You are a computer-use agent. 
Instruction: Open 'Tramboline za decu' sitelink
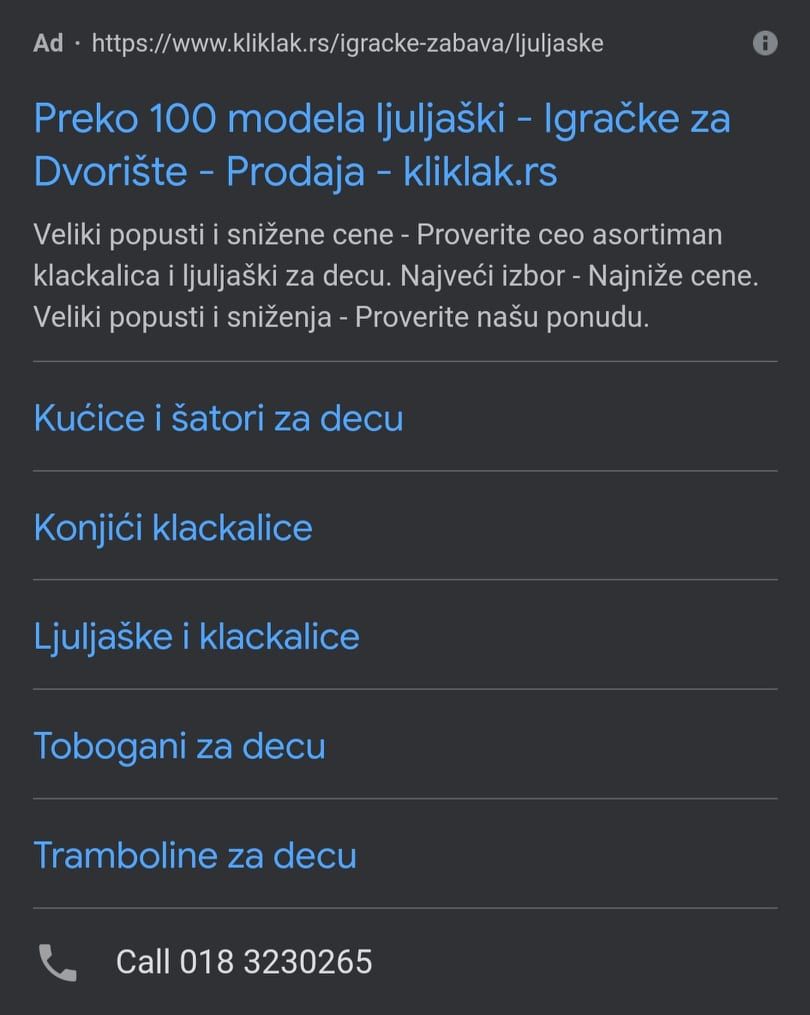click(x=195, y=855)
